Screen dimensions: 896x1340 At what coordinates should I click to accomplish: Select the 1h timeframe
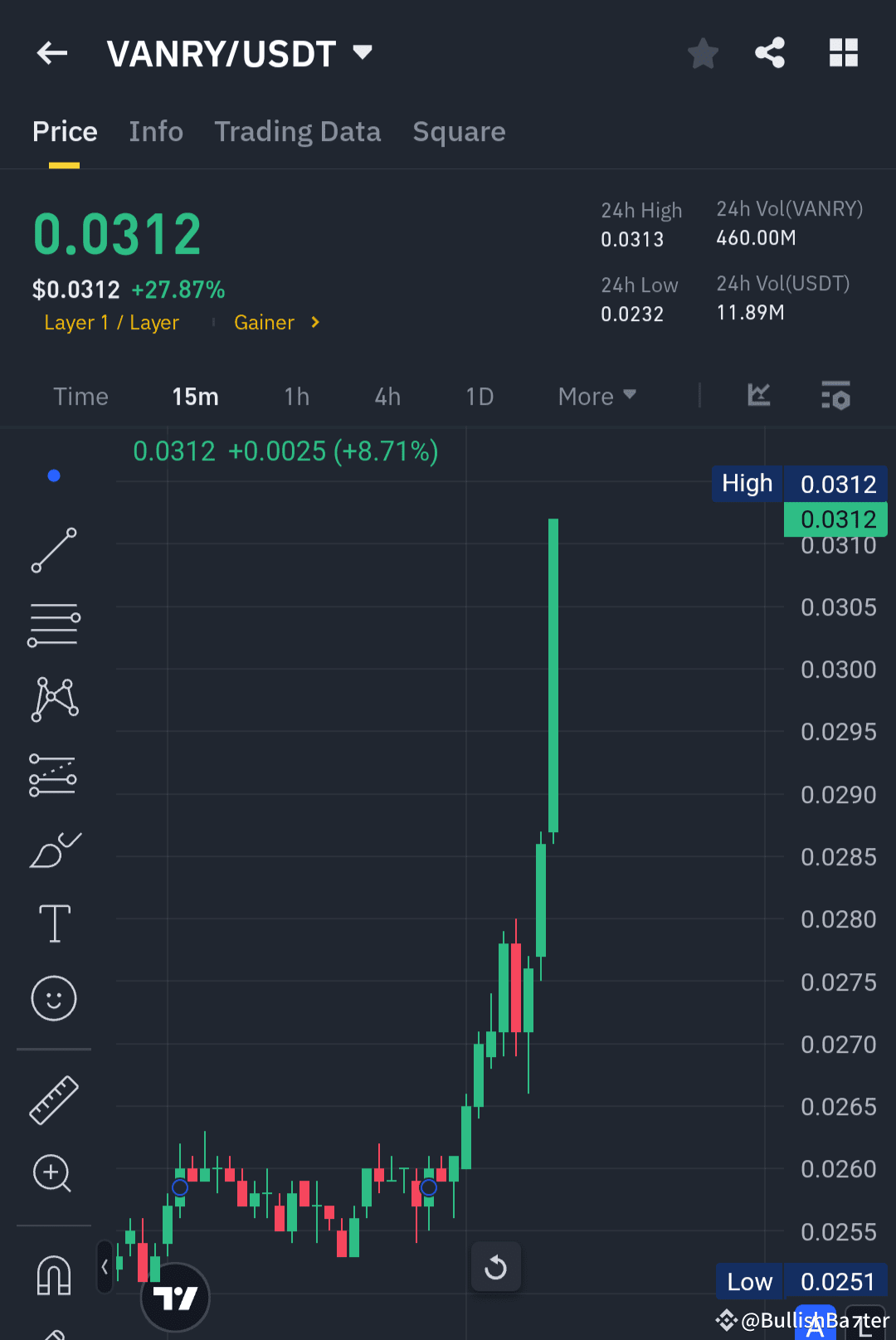[296, 397]
